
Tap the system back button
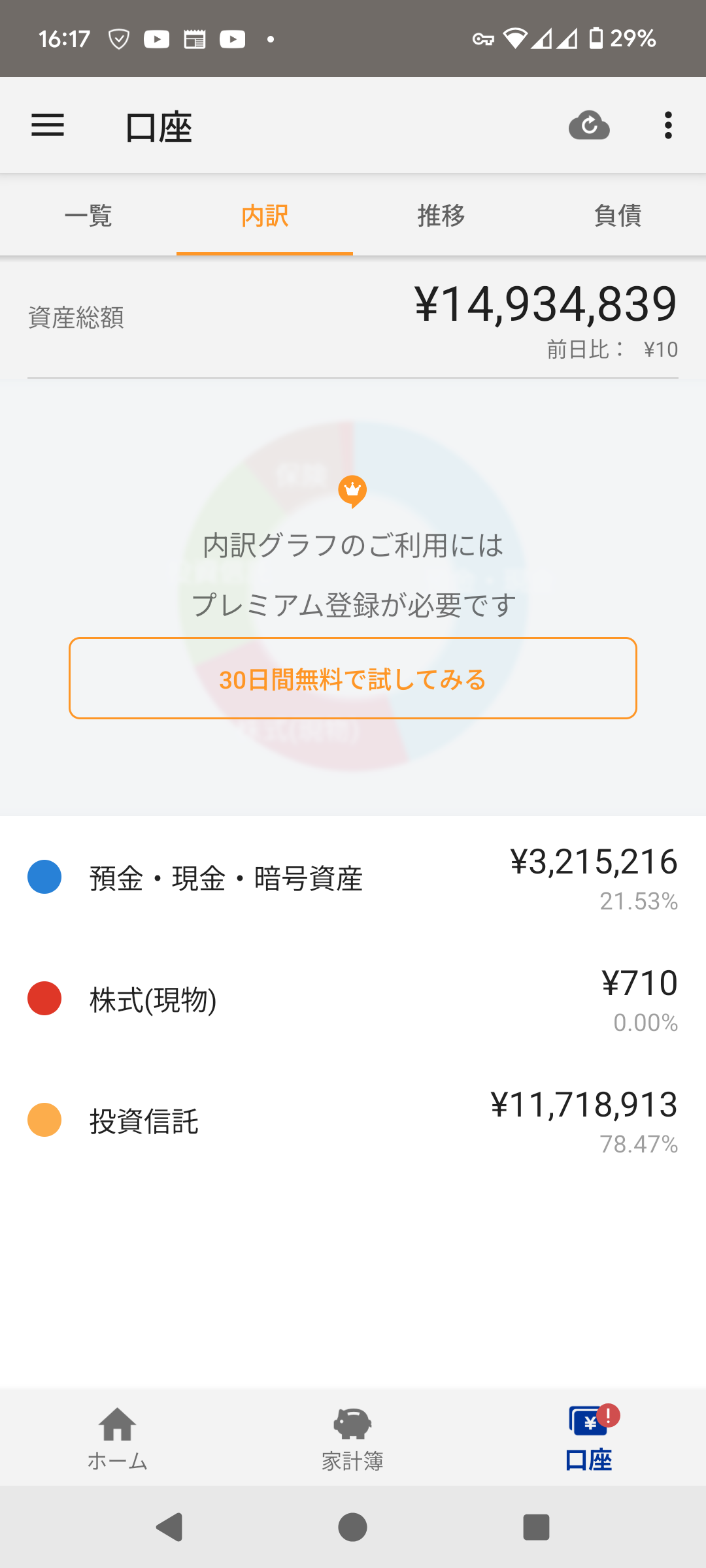(x=170, y=1527)
